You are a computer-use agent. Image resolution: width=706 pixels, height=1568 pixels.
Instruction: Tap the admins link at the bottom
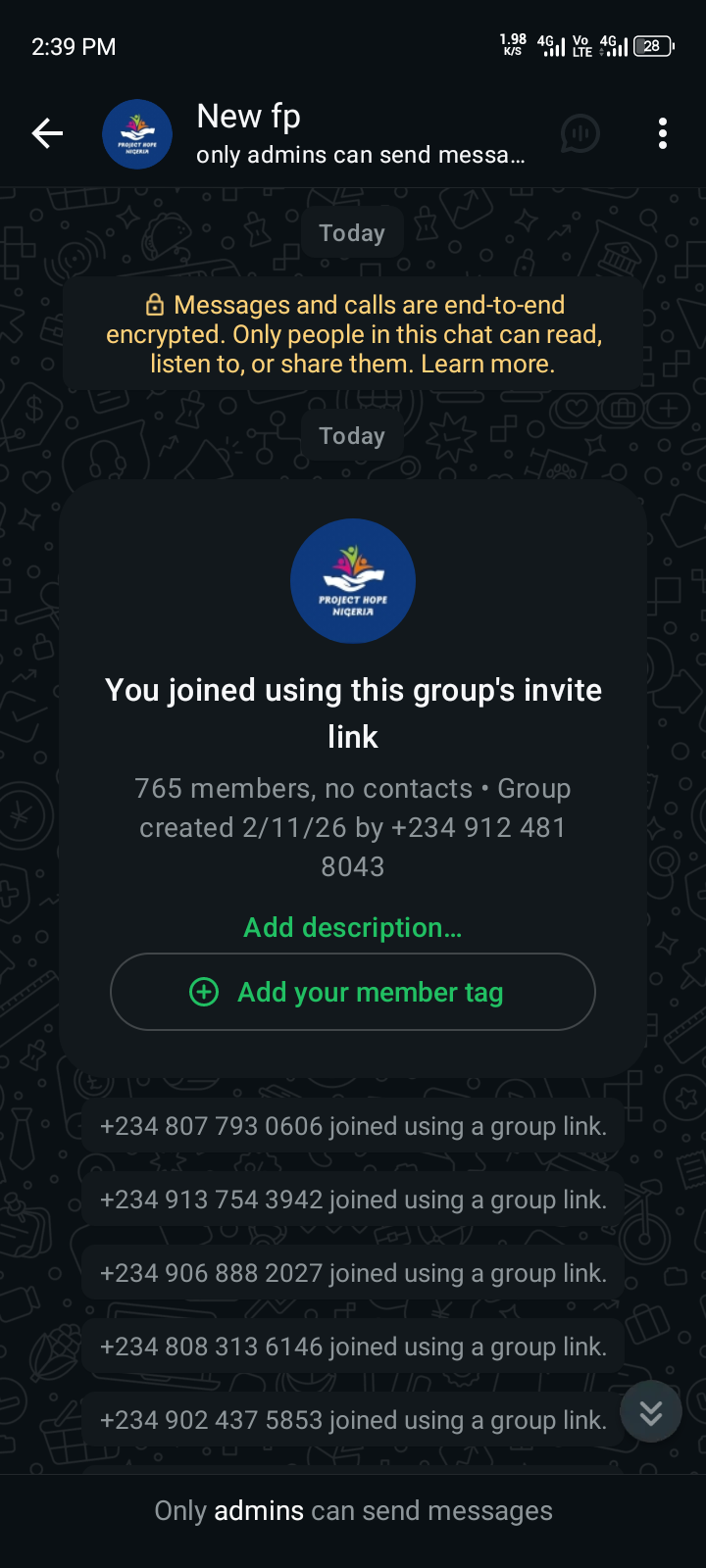(259, 1511)
